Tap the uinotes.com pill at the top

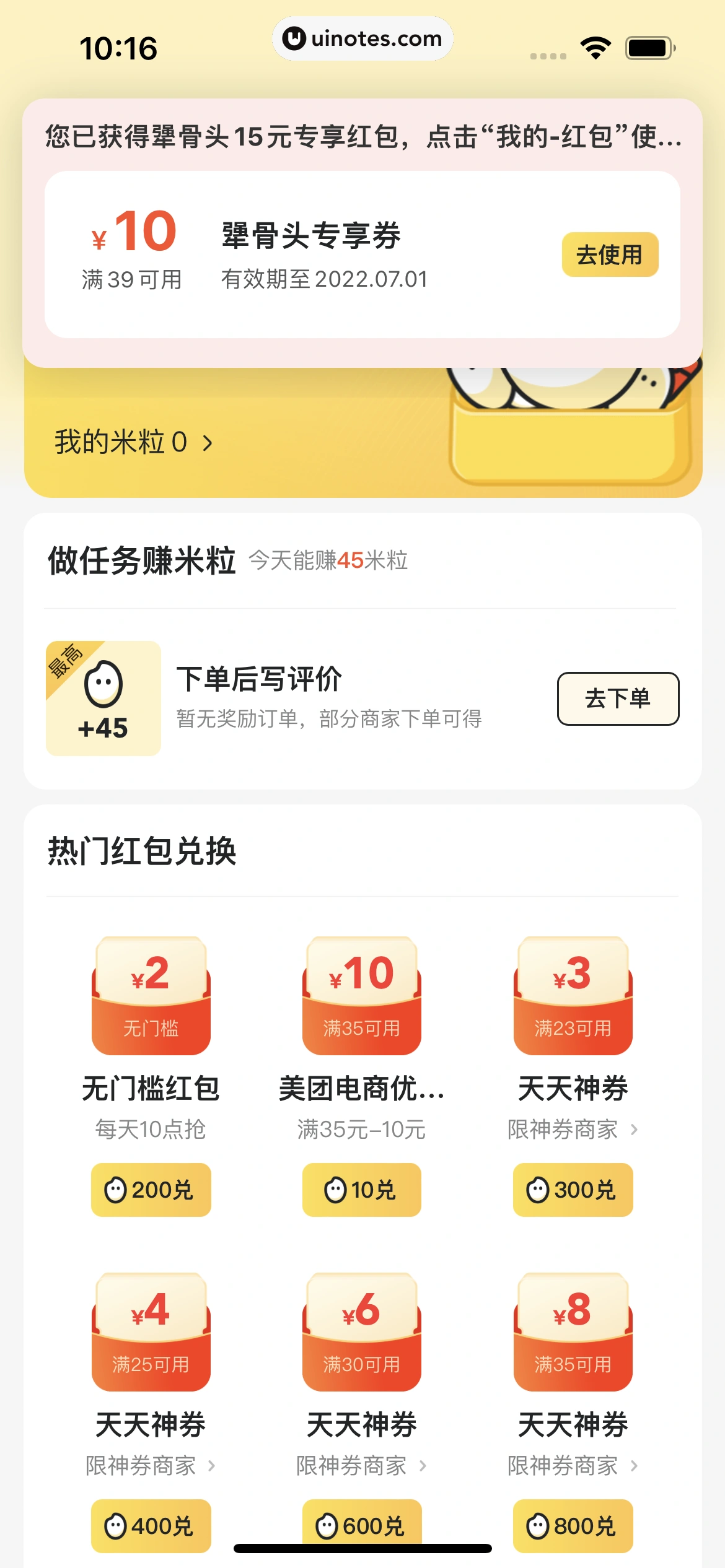tap(362, 38)
